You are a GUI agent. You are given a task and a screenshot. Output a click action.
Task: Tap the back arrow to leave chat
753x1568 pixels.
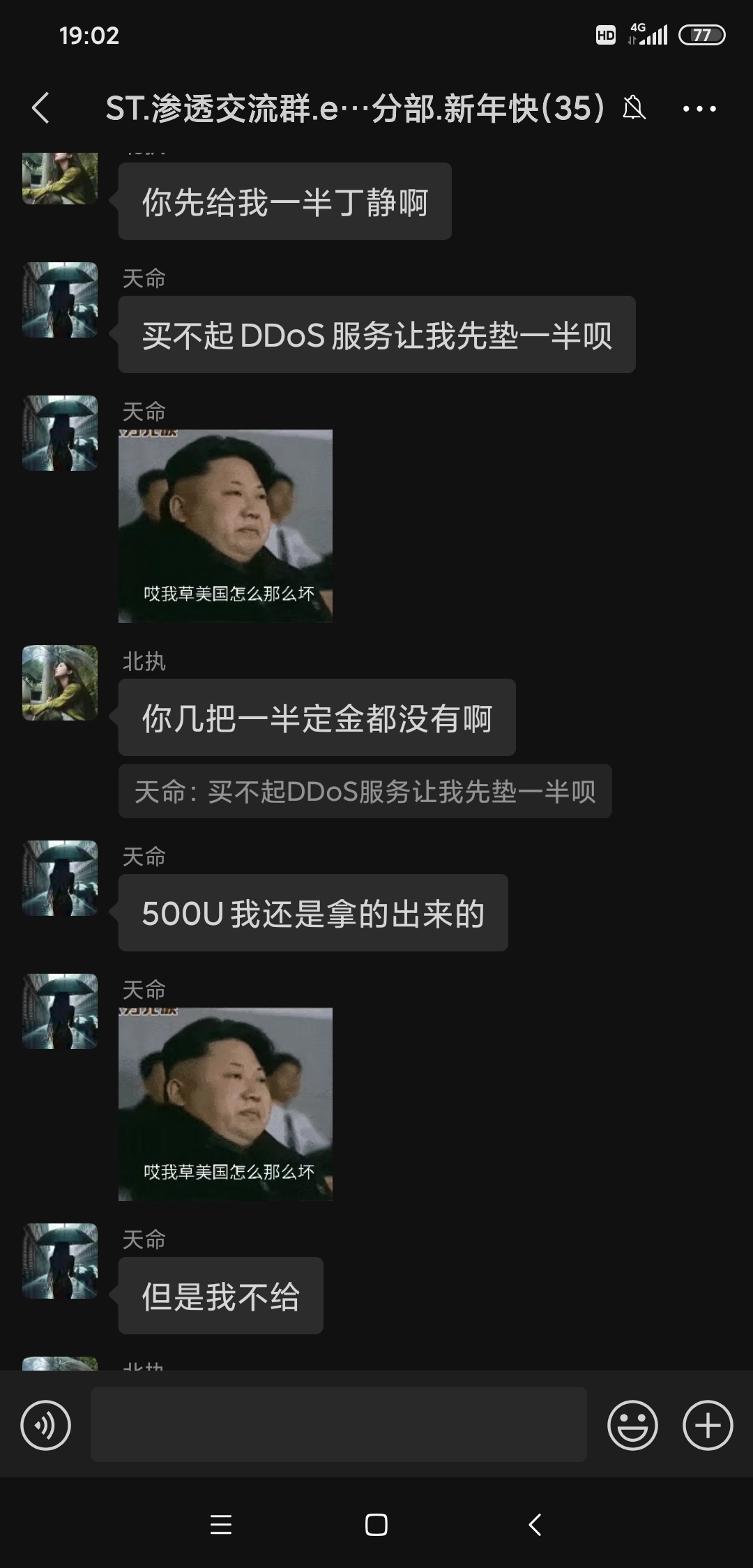[x=42, y=108]
